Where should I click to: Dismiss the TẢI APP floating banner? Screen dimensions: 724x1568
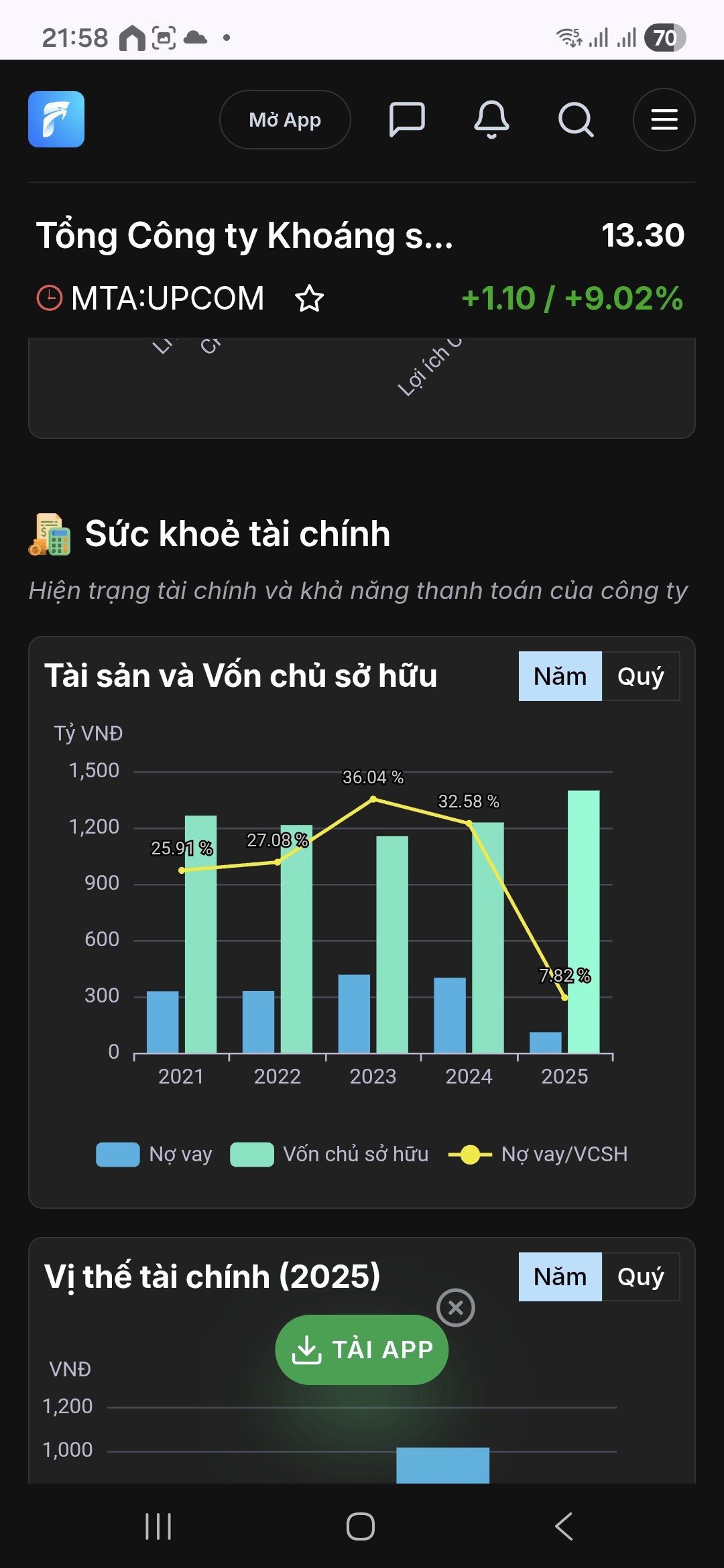click(x=456, y=1307)
